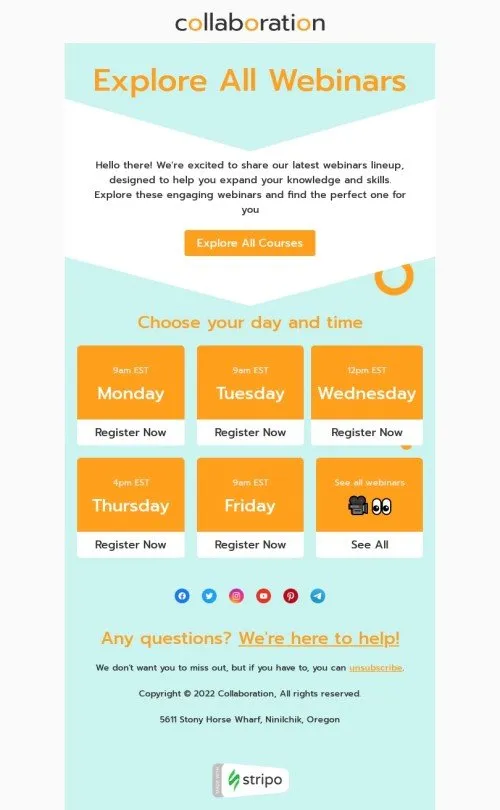Select Register Now under Wednesday

click(367, 432)
